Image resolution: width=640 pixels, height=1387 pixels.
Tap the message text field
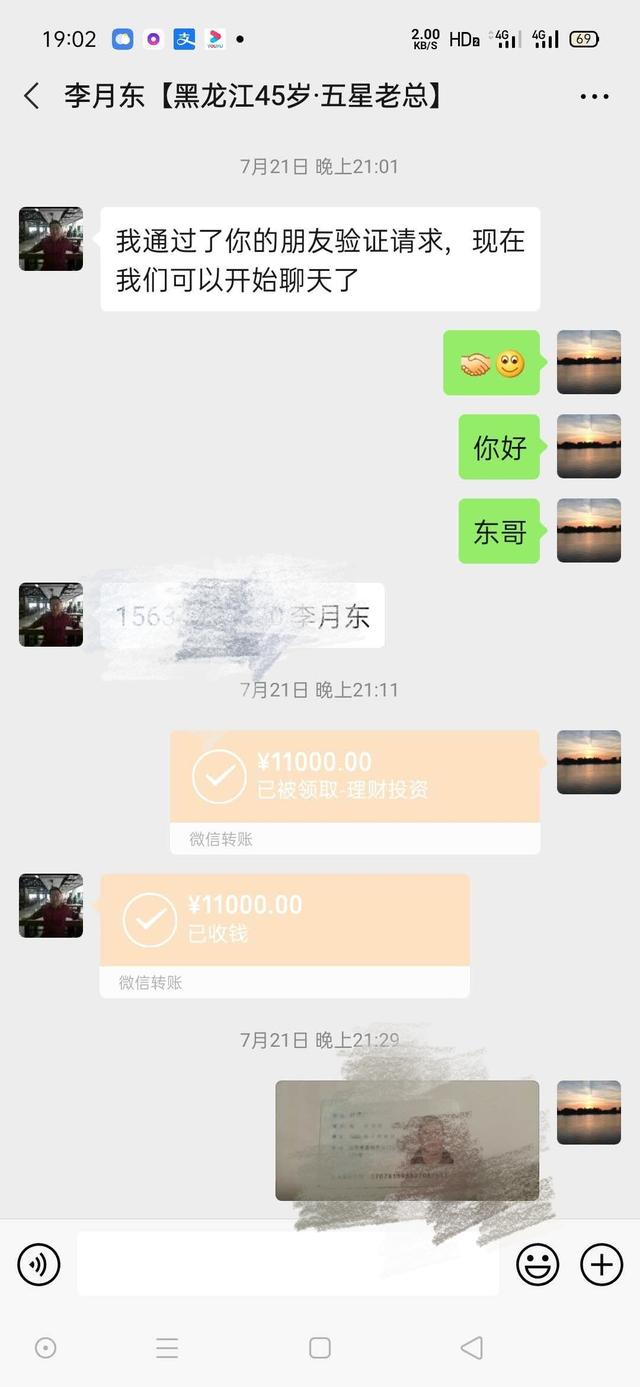pyautogui.click(x=288, y=1265)
